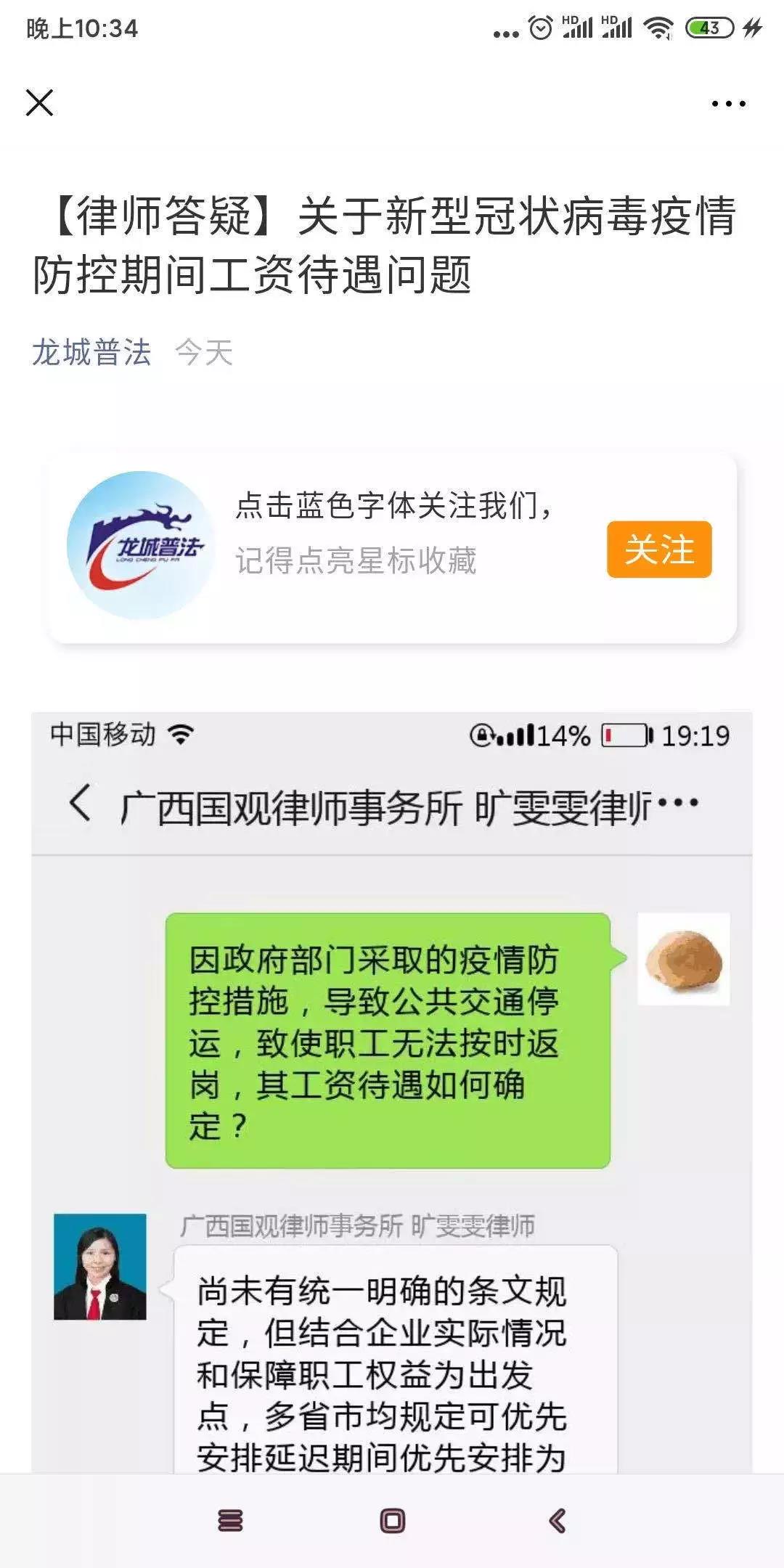Go to home screen via system home button
Screen dimensions: 784x1568
pos(392,1520)
